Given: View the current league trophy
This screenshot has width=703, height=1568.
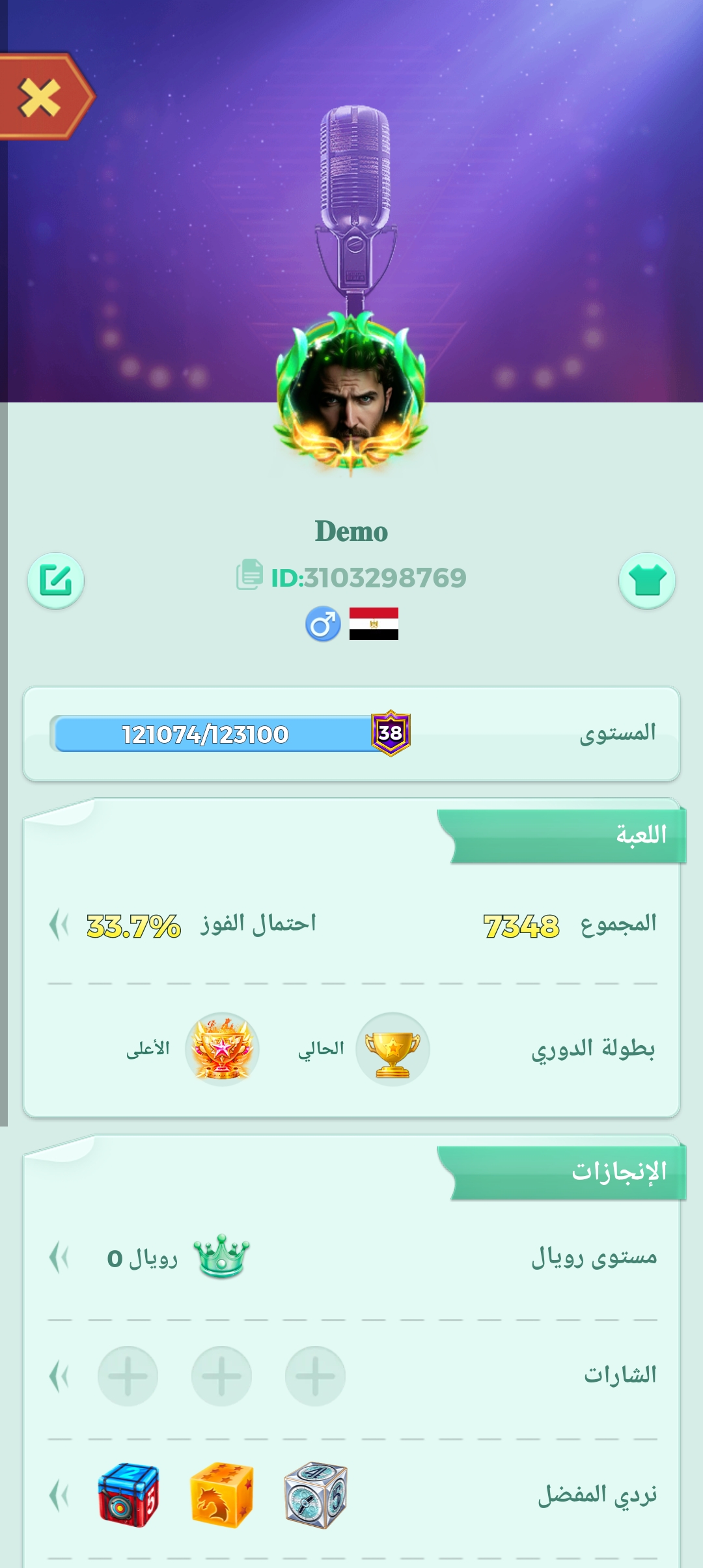Looking at the screenshot, I should (x=393, y=1049).
